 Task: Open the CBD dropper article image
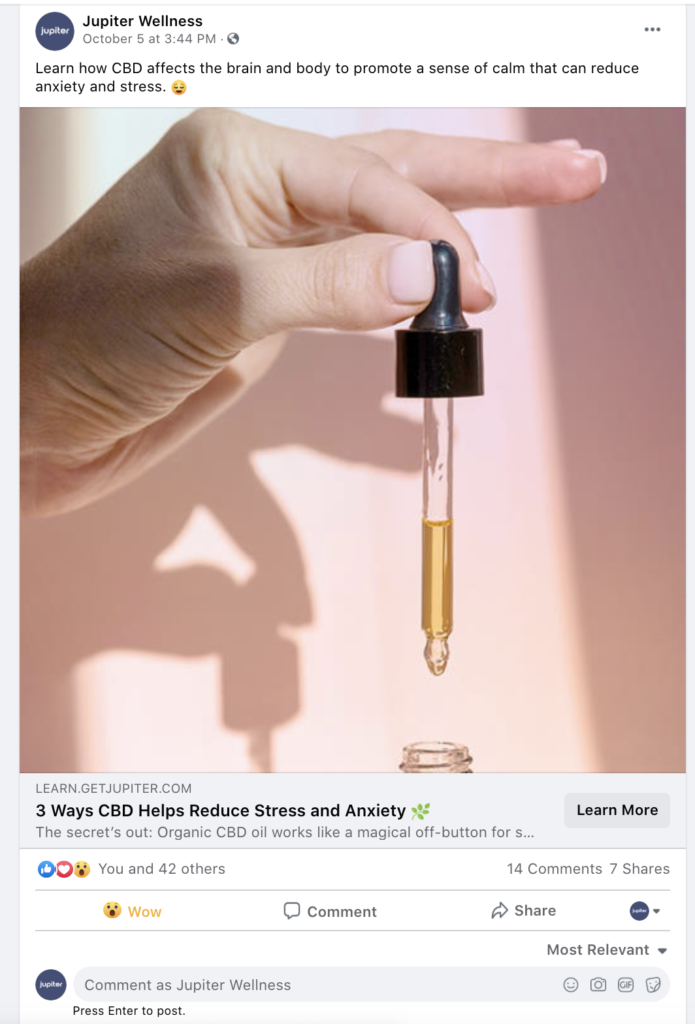(x=352, y=440)
